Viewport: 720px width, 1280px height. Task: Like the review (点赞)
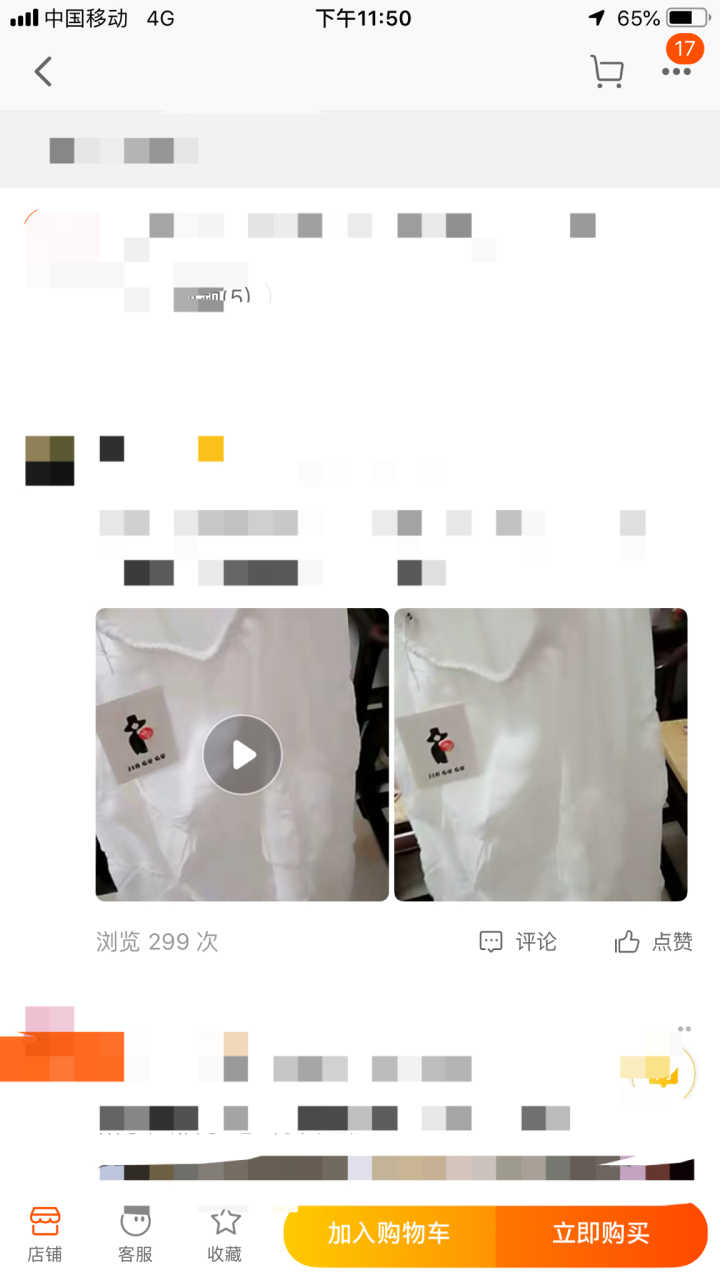pyautogui.click(x=653, y=941)
